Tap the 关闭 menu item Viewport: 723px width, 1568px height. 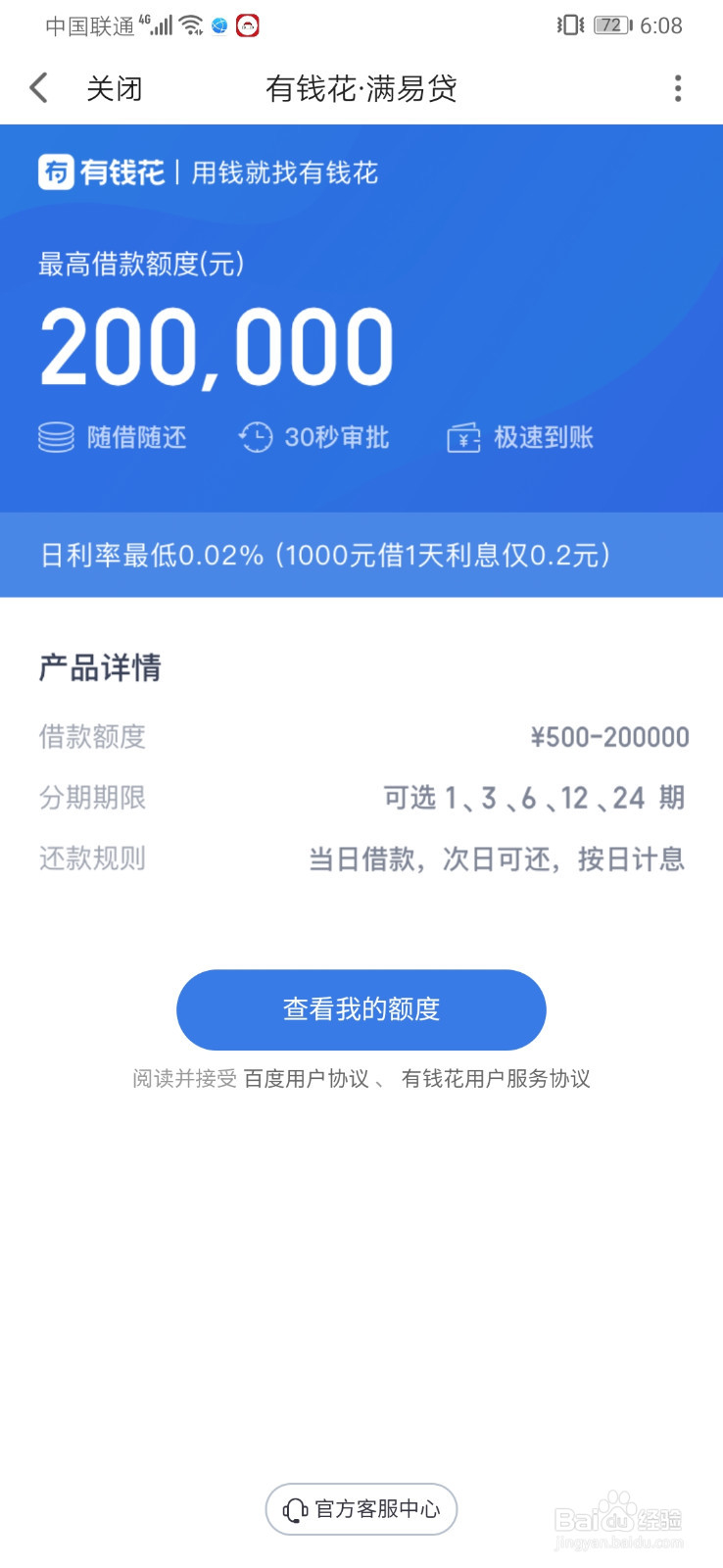(115, 88)
